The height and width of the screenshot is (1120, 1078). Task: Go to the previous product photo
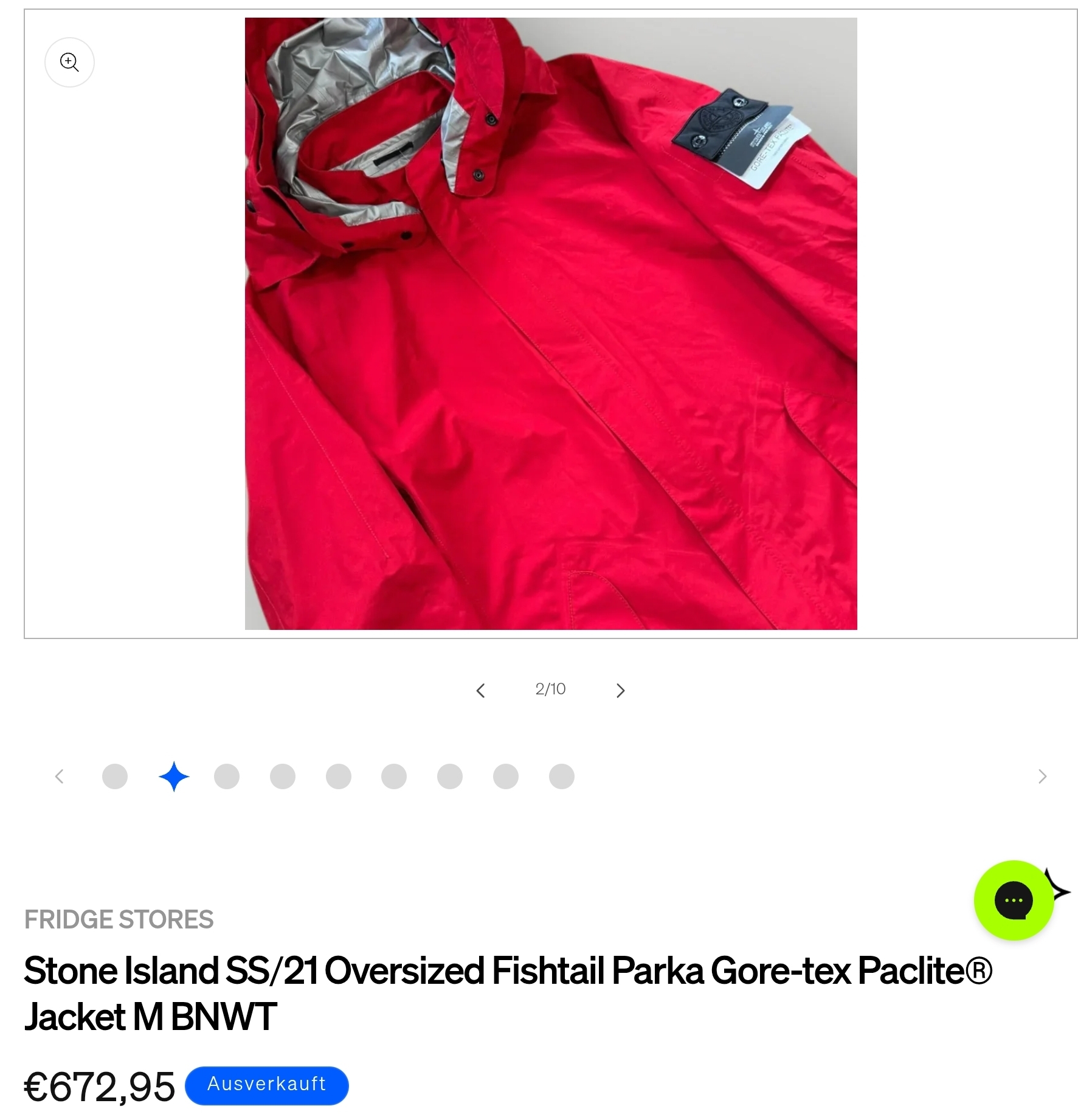(x=480, y=690)
